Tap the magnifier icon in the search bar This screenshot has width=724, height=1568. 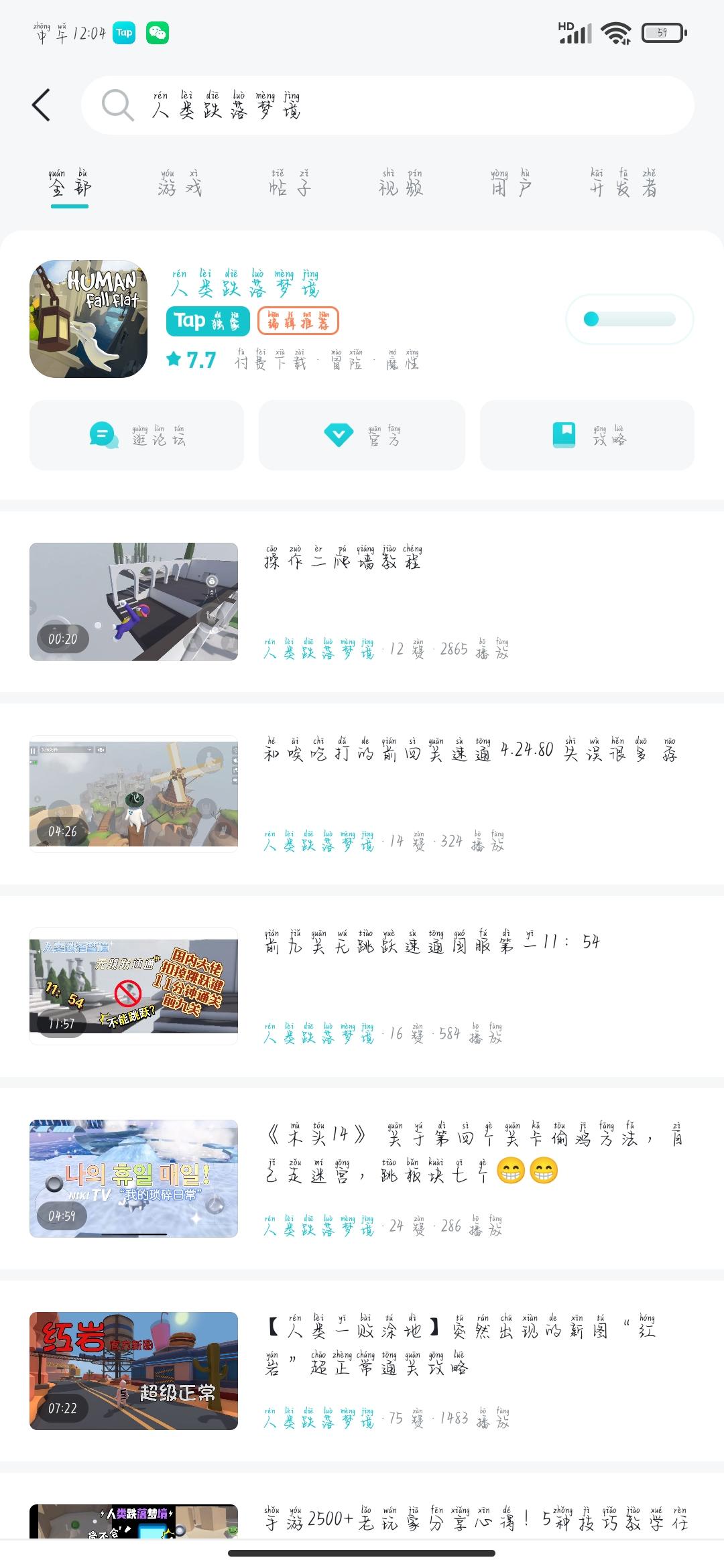click(117, 105)
